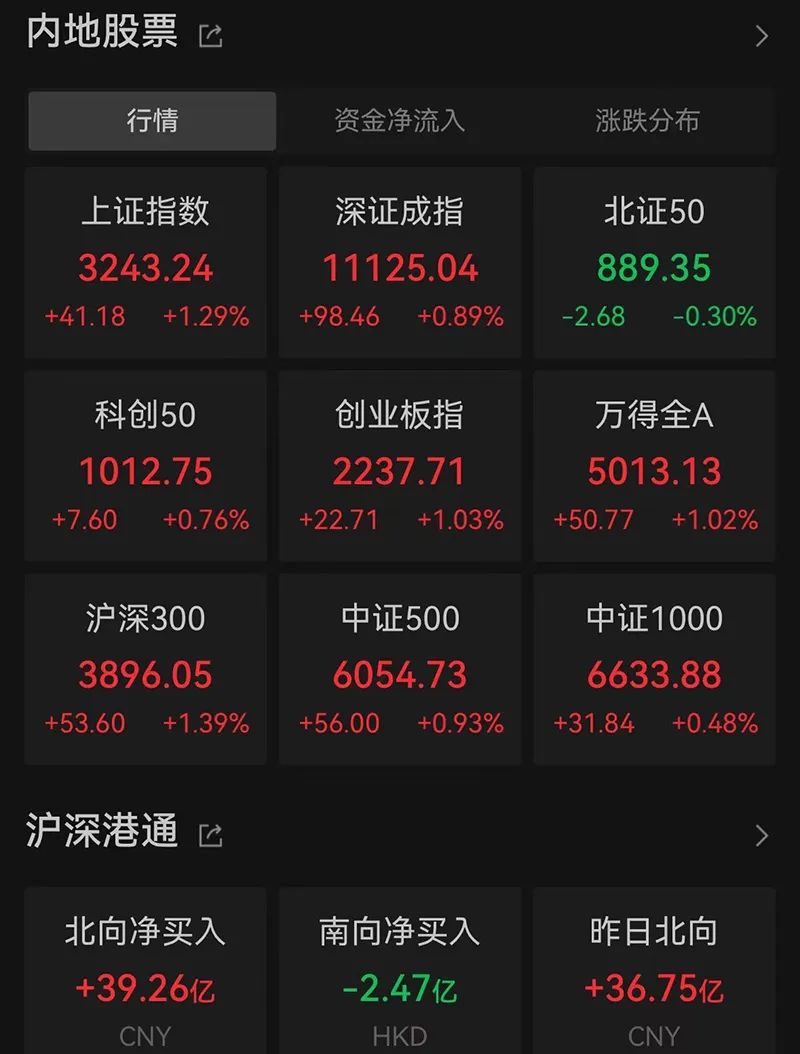Share the 沪深港通 section
The height and width of the screenshot is (1054, 800).
(210, 835)
